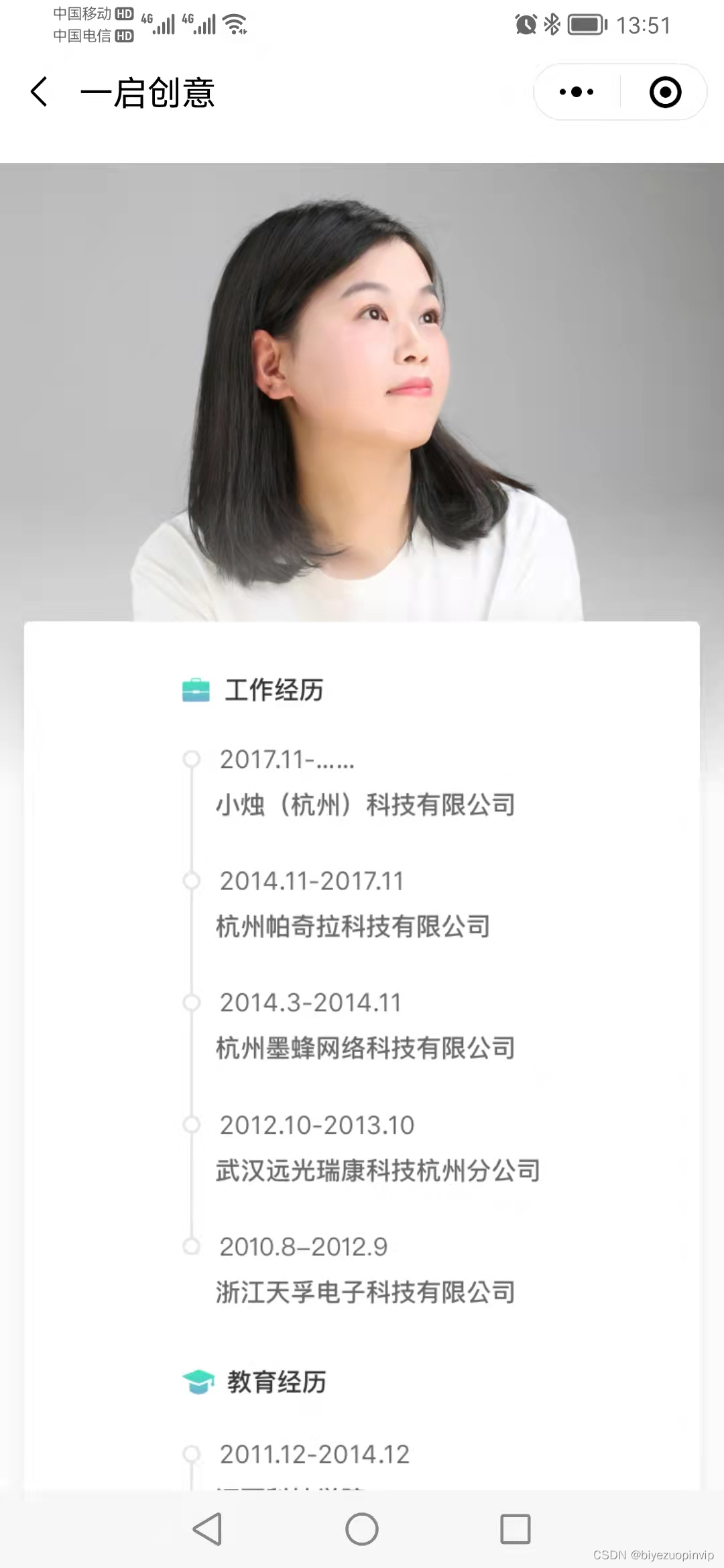Select the timeline dot for 2014.11-2017.11 entry

coord(192,881)
